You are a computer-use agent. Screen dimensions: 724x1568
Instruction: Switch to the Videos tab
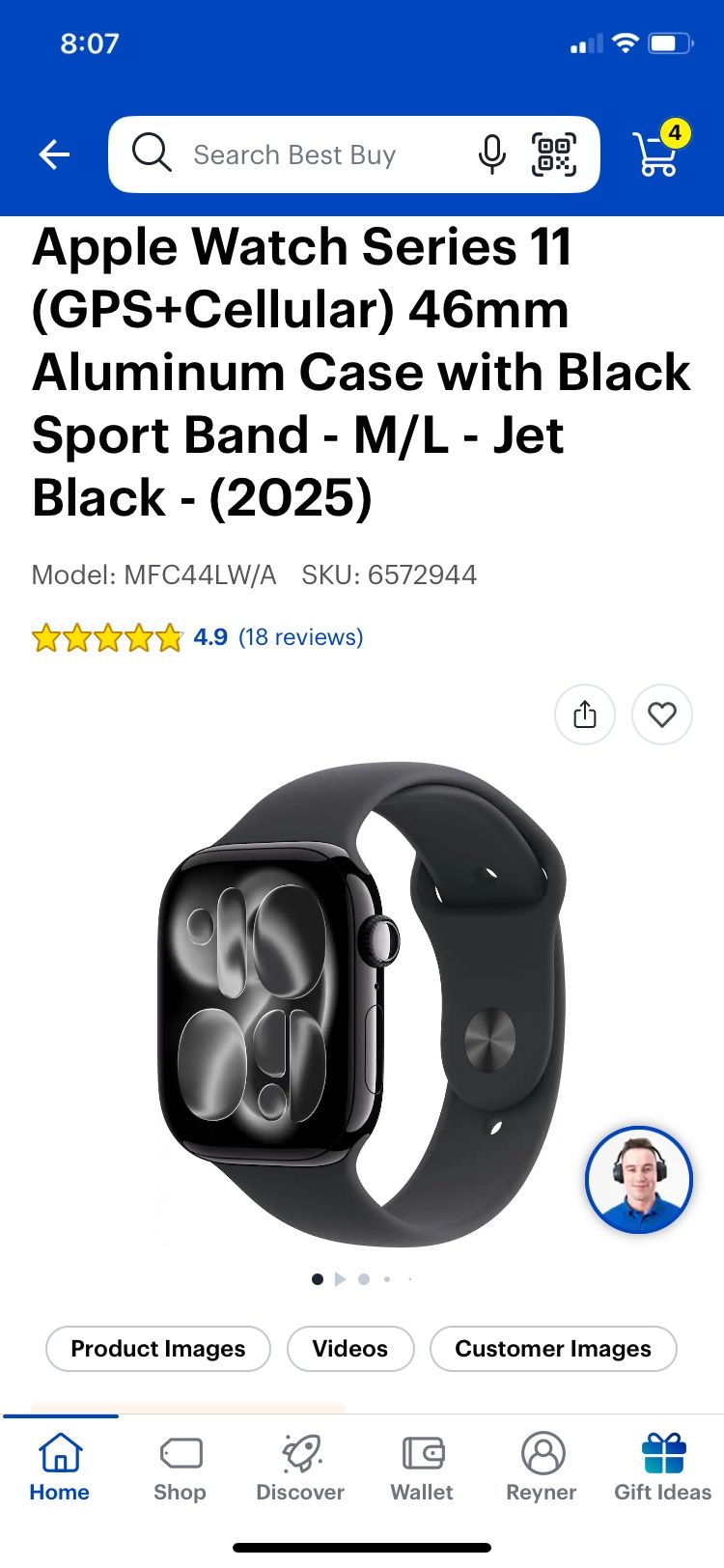(350, 1348)
